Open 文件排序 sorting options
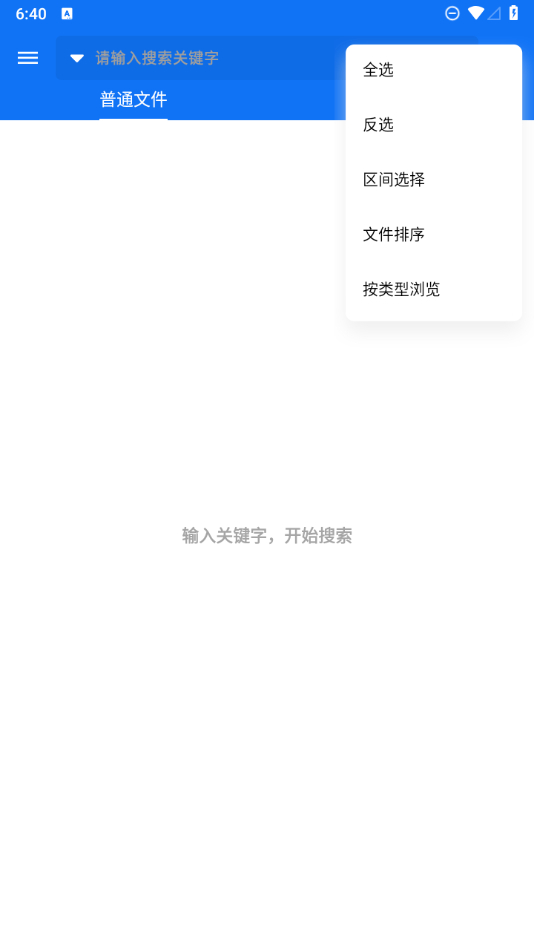This screenshot has width=534, height=950. point(433,234)
